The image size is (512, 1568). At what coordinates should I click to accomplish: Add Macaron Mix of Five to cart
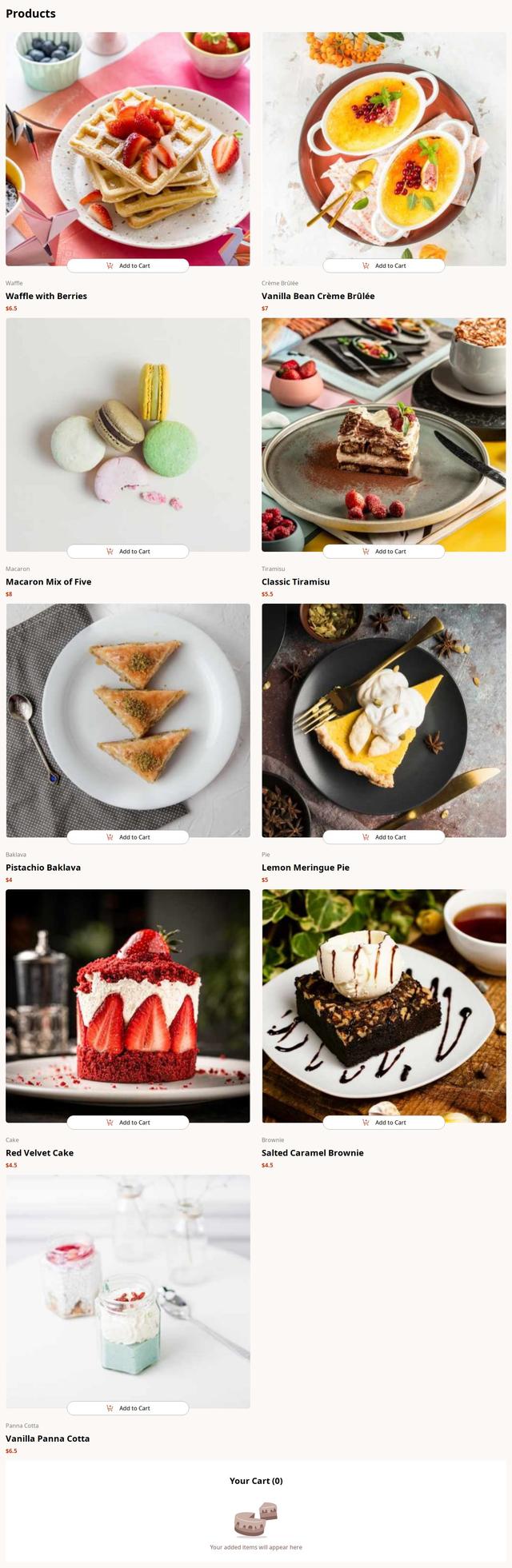click(x=128, y=551)
